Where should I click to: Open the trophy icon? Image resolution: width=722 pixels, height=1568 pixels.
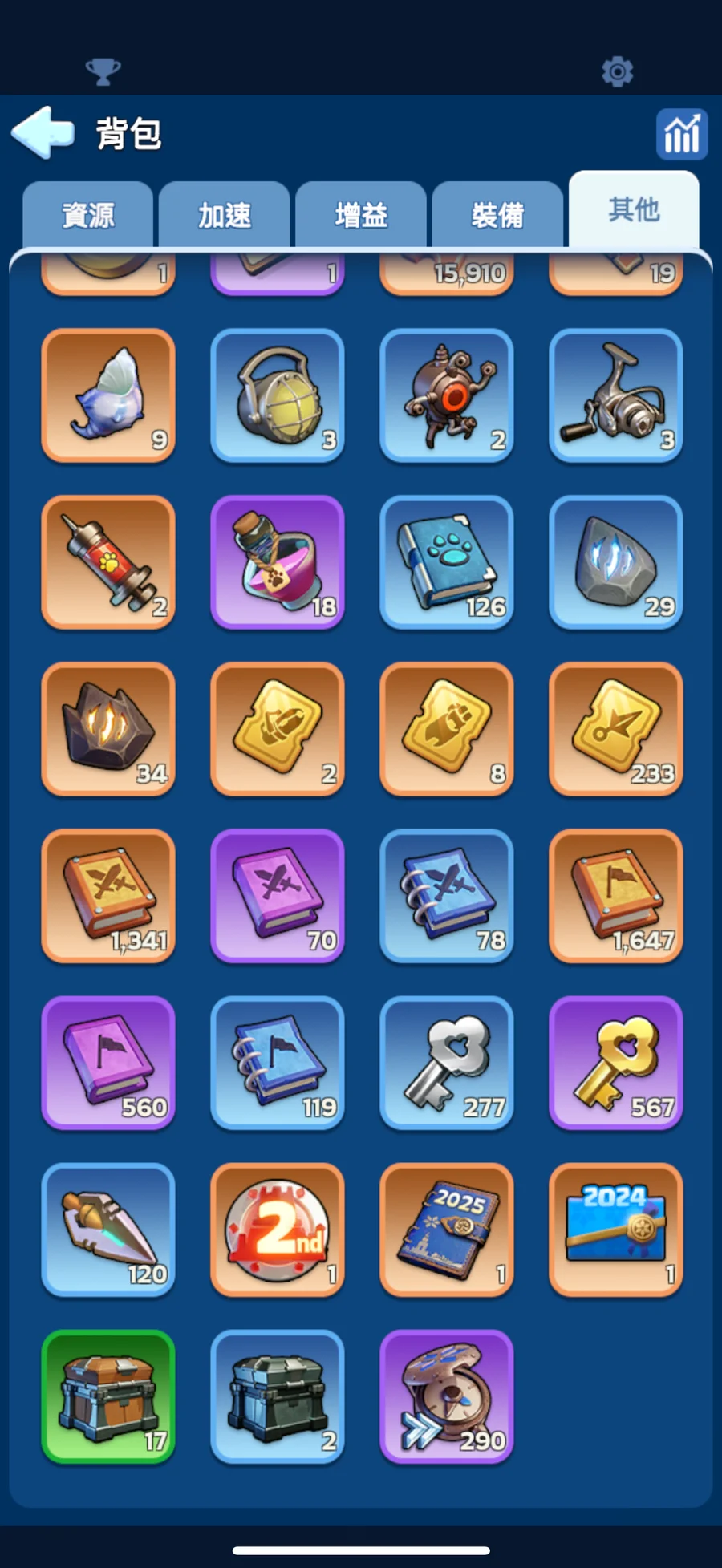(x=103, y=71)
